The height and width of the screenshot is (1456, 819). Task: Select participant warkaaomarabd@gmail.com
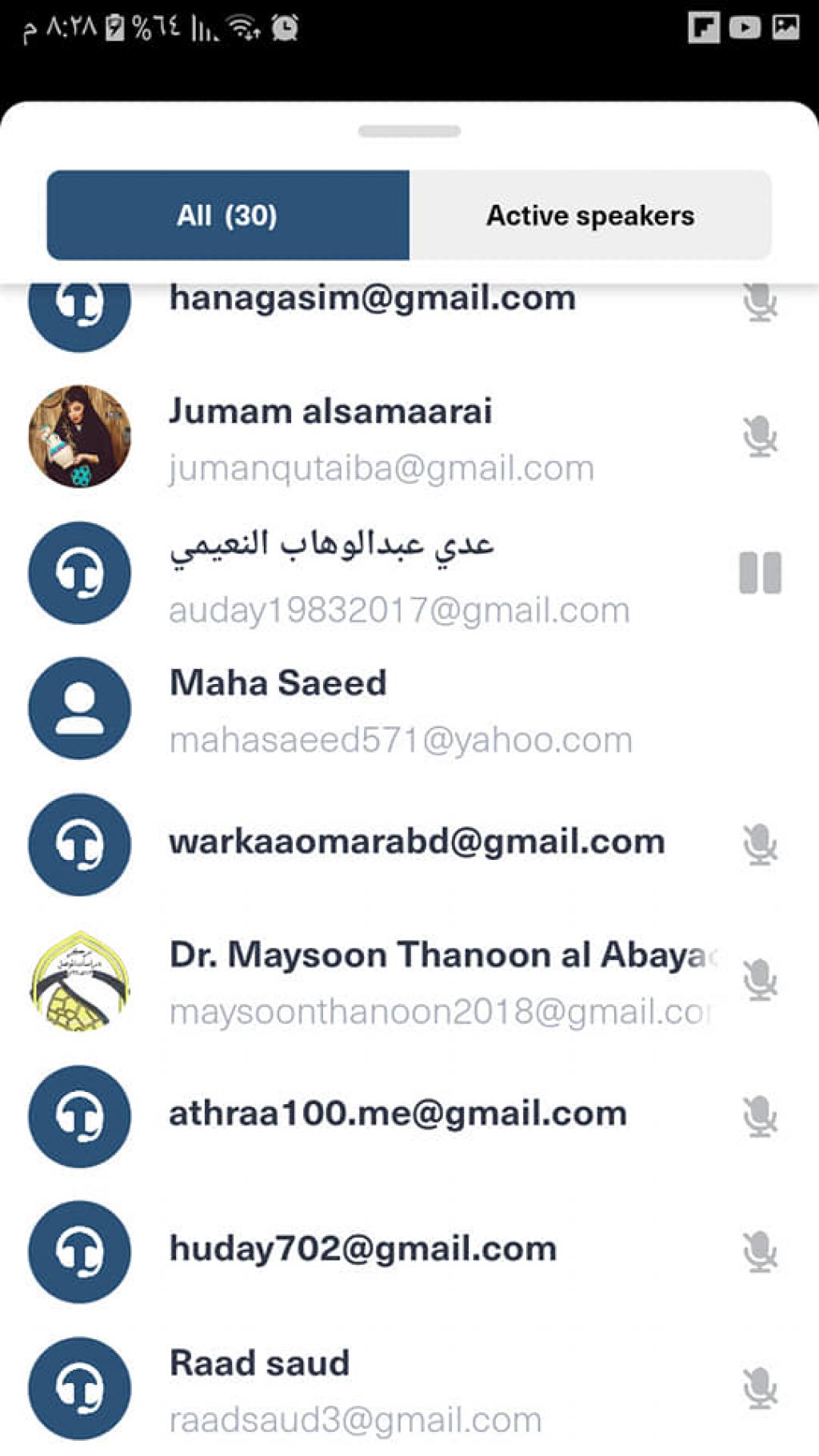[416, 842]
